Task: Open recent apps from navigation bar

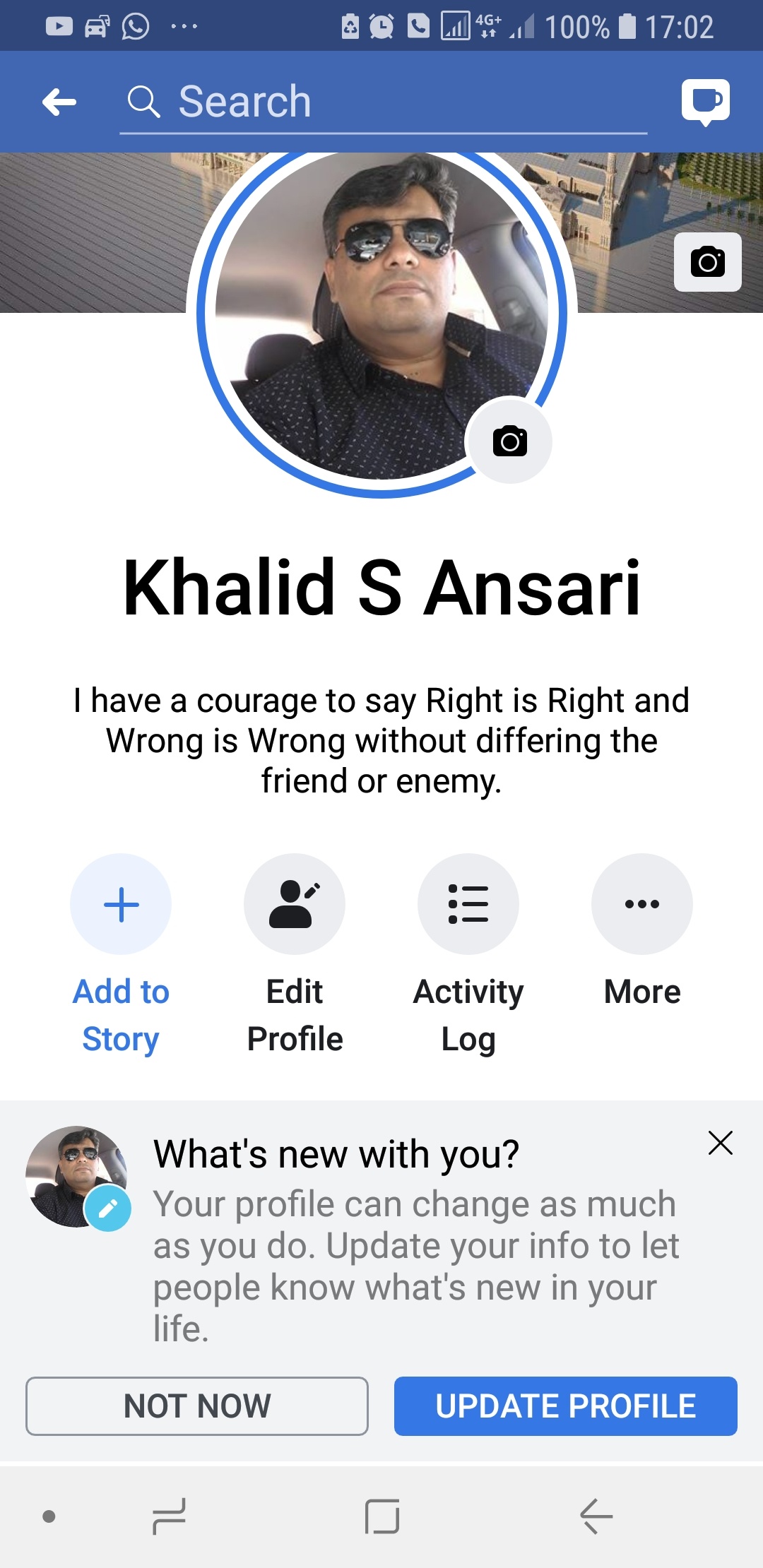Action: coord(169,1516)
